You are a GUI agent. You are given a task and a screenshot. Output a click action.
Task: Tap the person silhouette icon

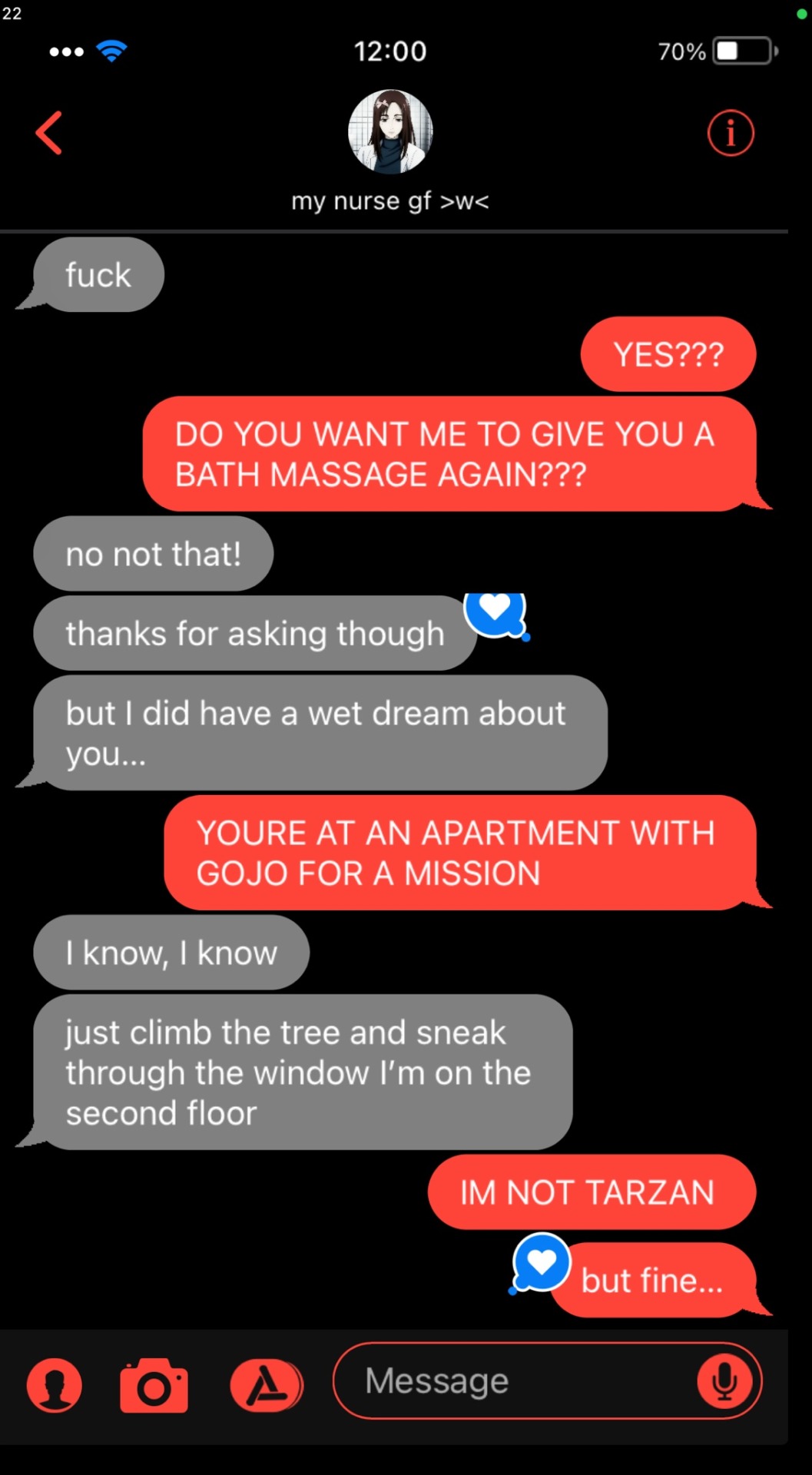point(55,1385)
